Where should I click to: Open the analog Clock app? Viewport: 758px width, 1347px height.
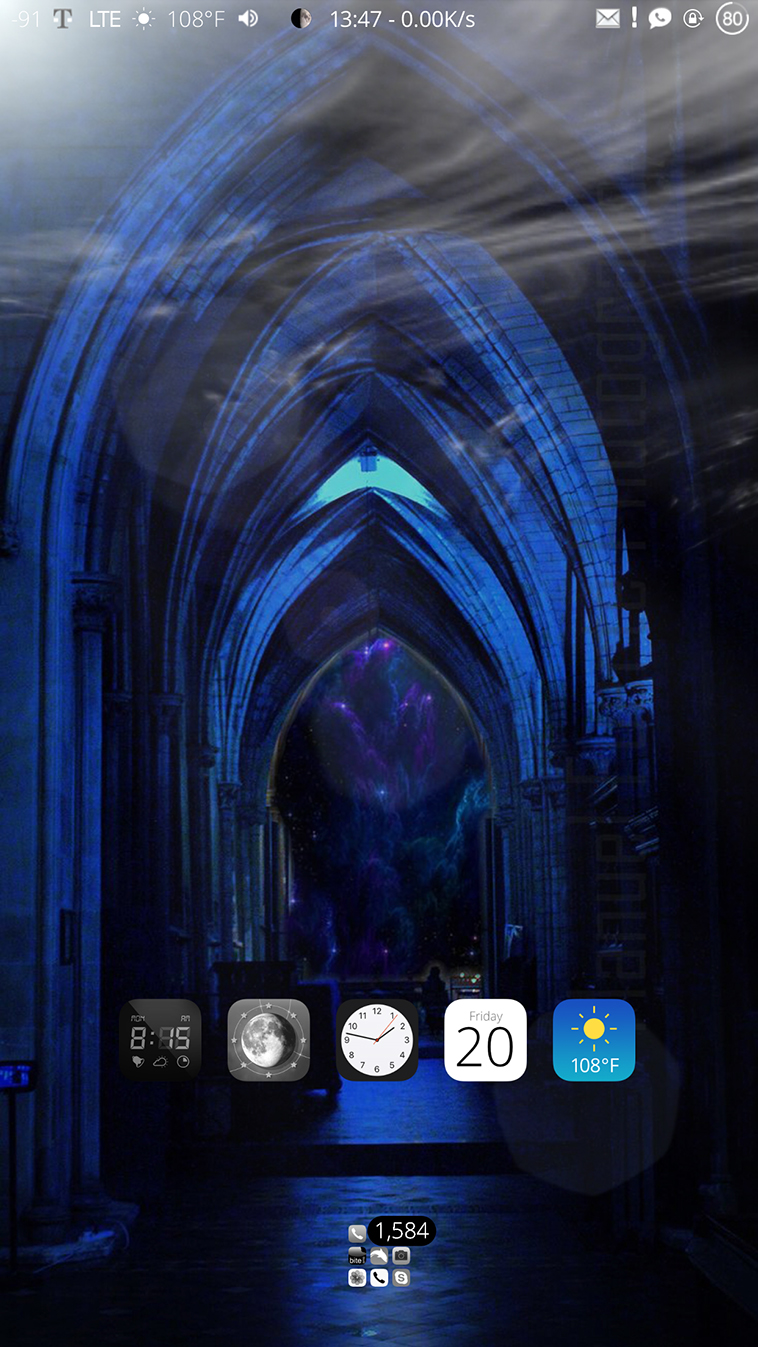click(x=377, y=1040)
